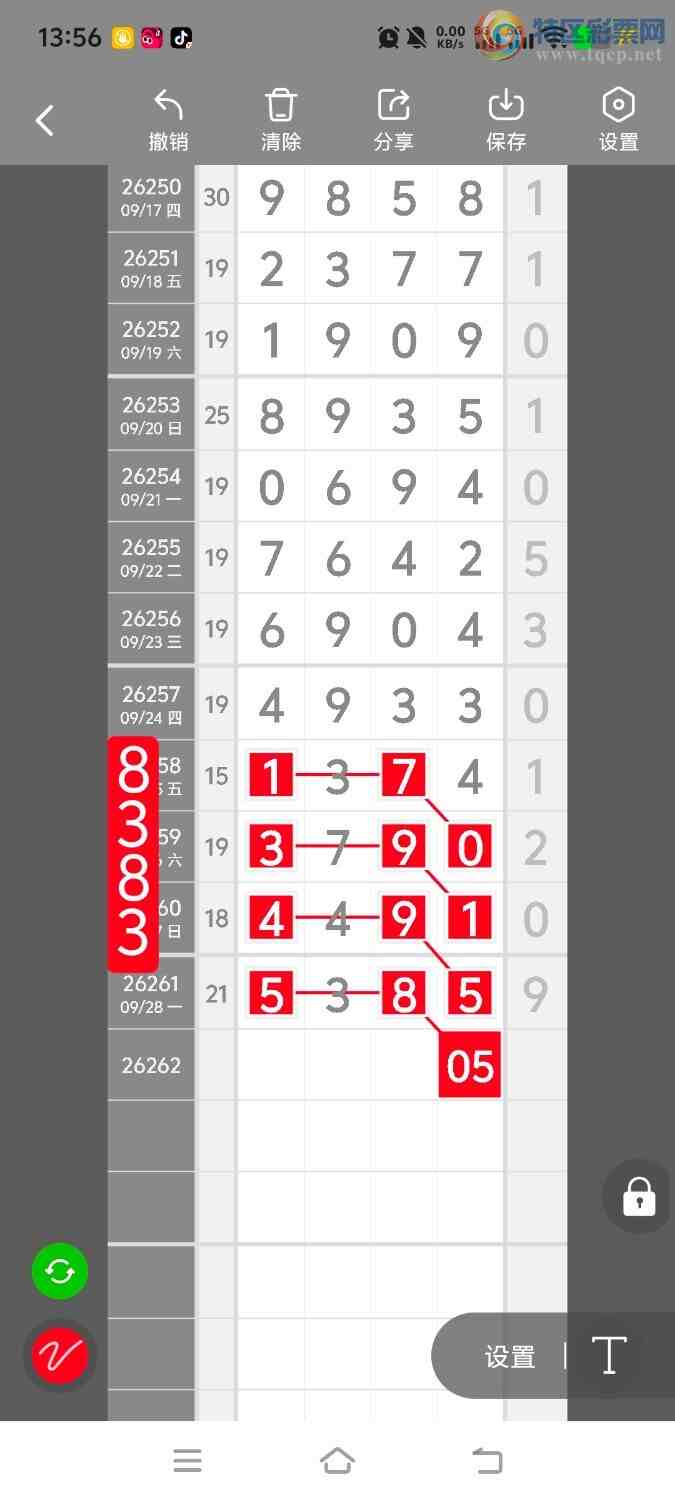Screen dimensions: 675x1500
Task: Tap the red 8383 text label
Action: [133, 854]
